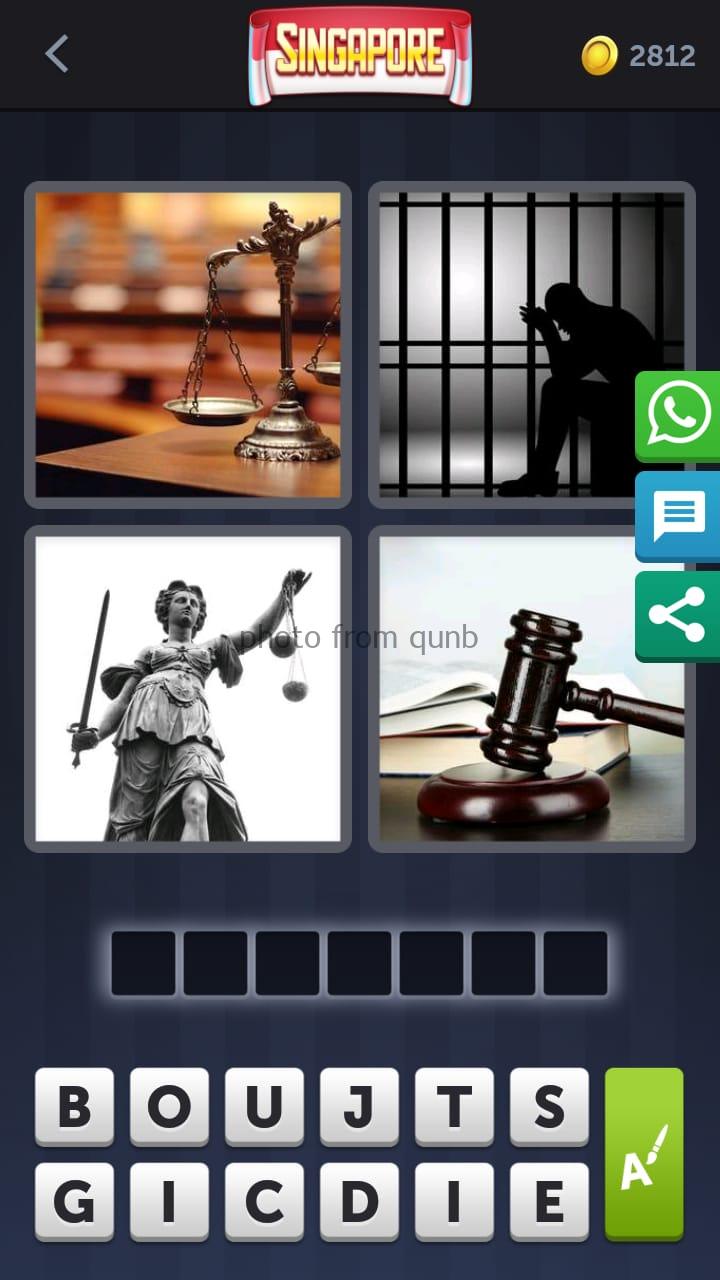Choose the letter J tile

point(359,1106)
